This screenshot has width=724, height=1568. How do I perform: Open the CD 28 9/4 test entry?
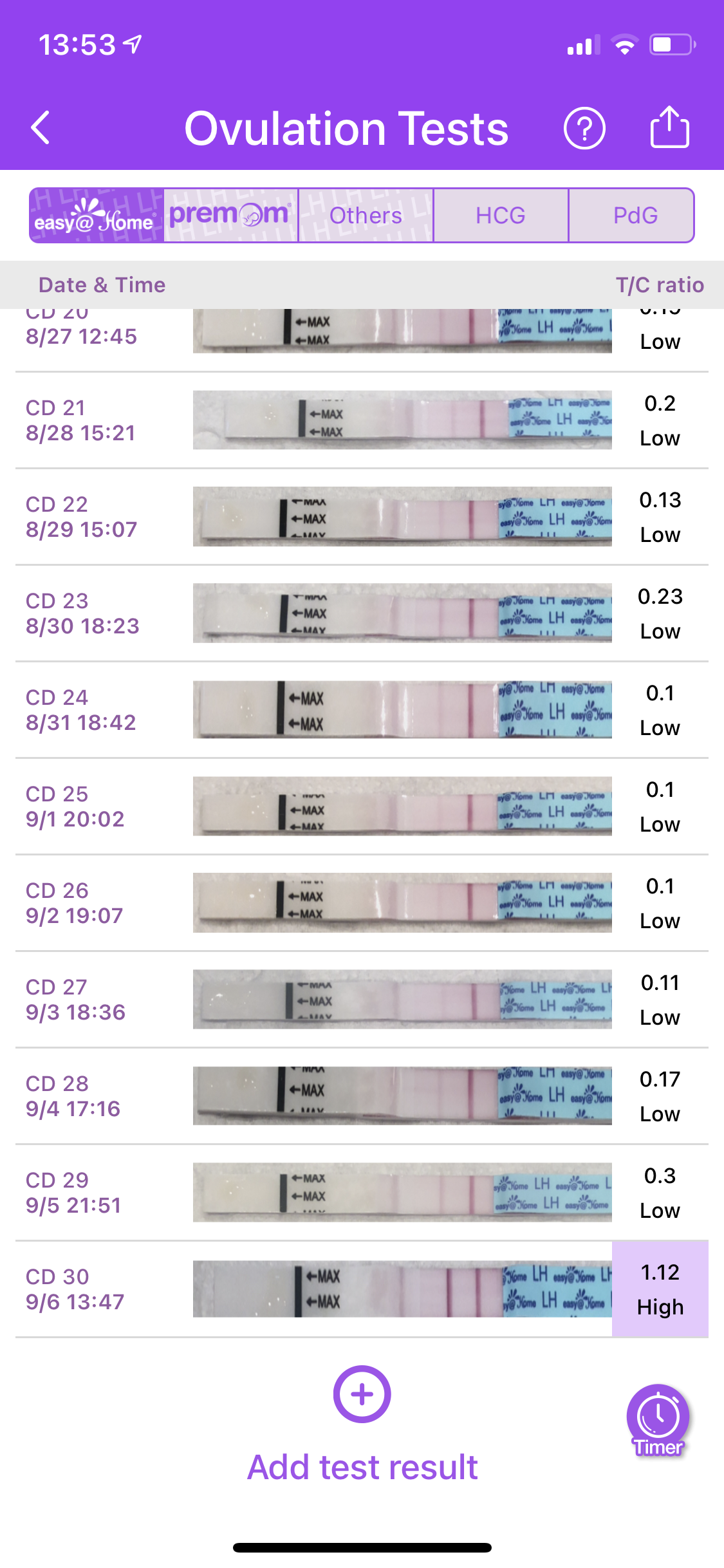pos(360,1096)
